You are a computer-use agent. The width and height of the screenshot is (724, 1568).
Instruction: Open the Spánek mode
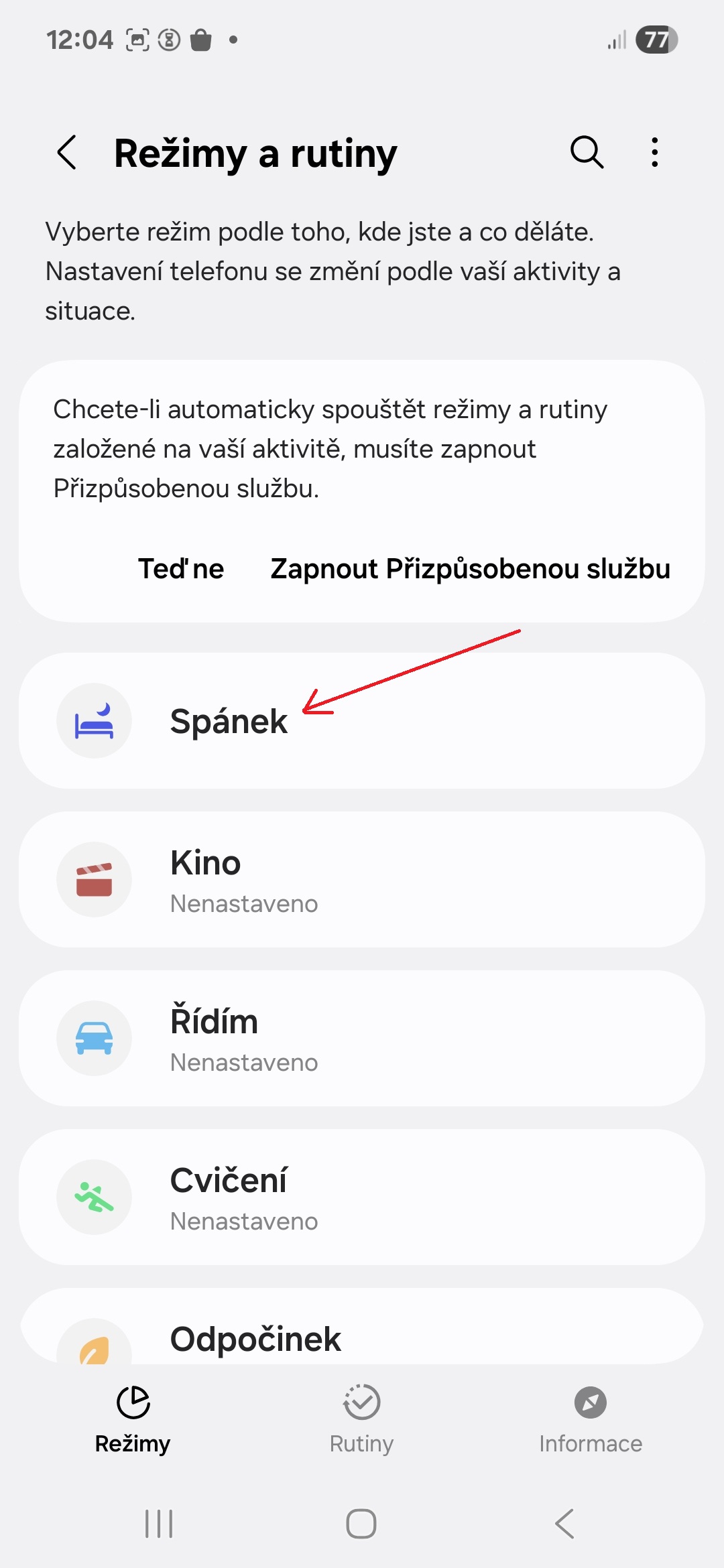pyautogui.click(x=362, y=721)
